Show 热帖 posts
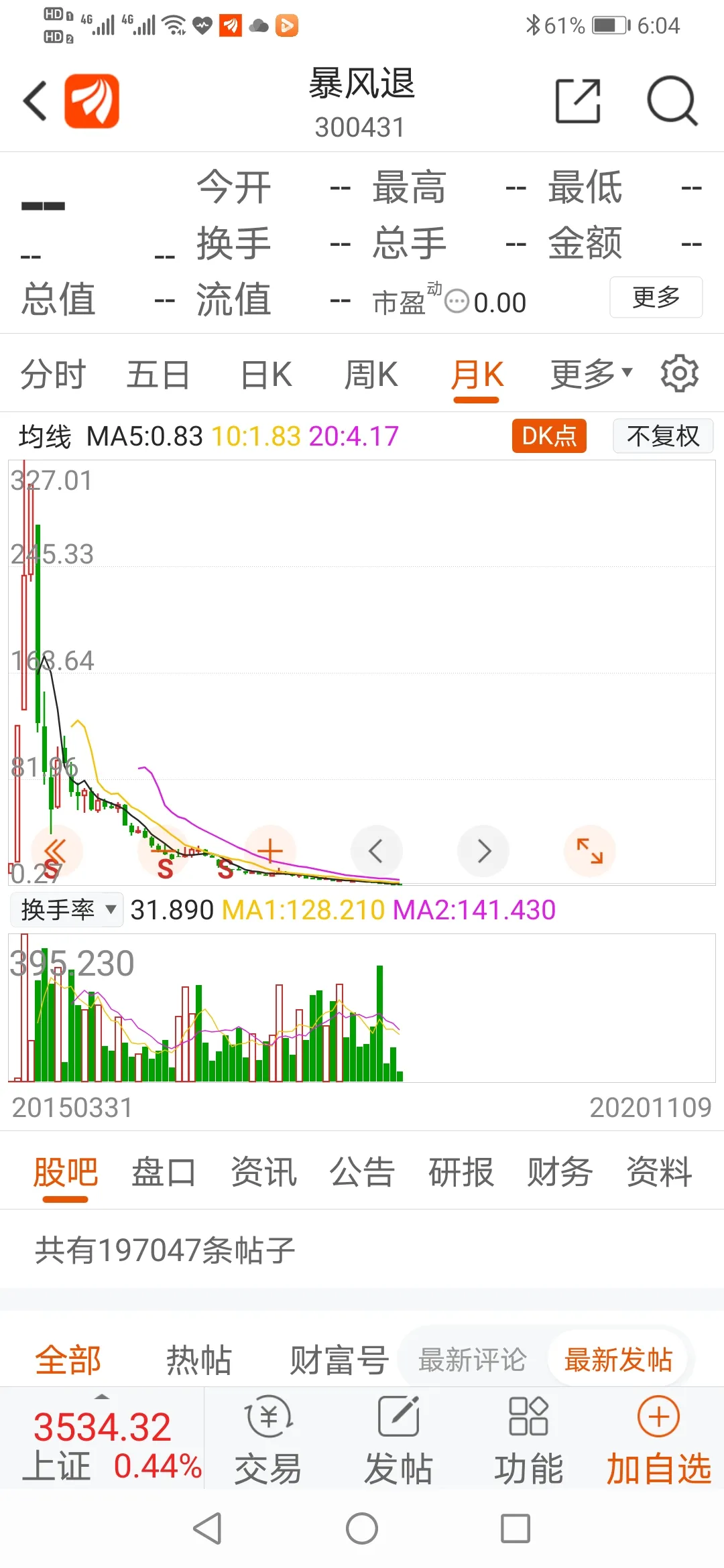The height and width of the screenshot is (1568, 724). point(199,1360)
